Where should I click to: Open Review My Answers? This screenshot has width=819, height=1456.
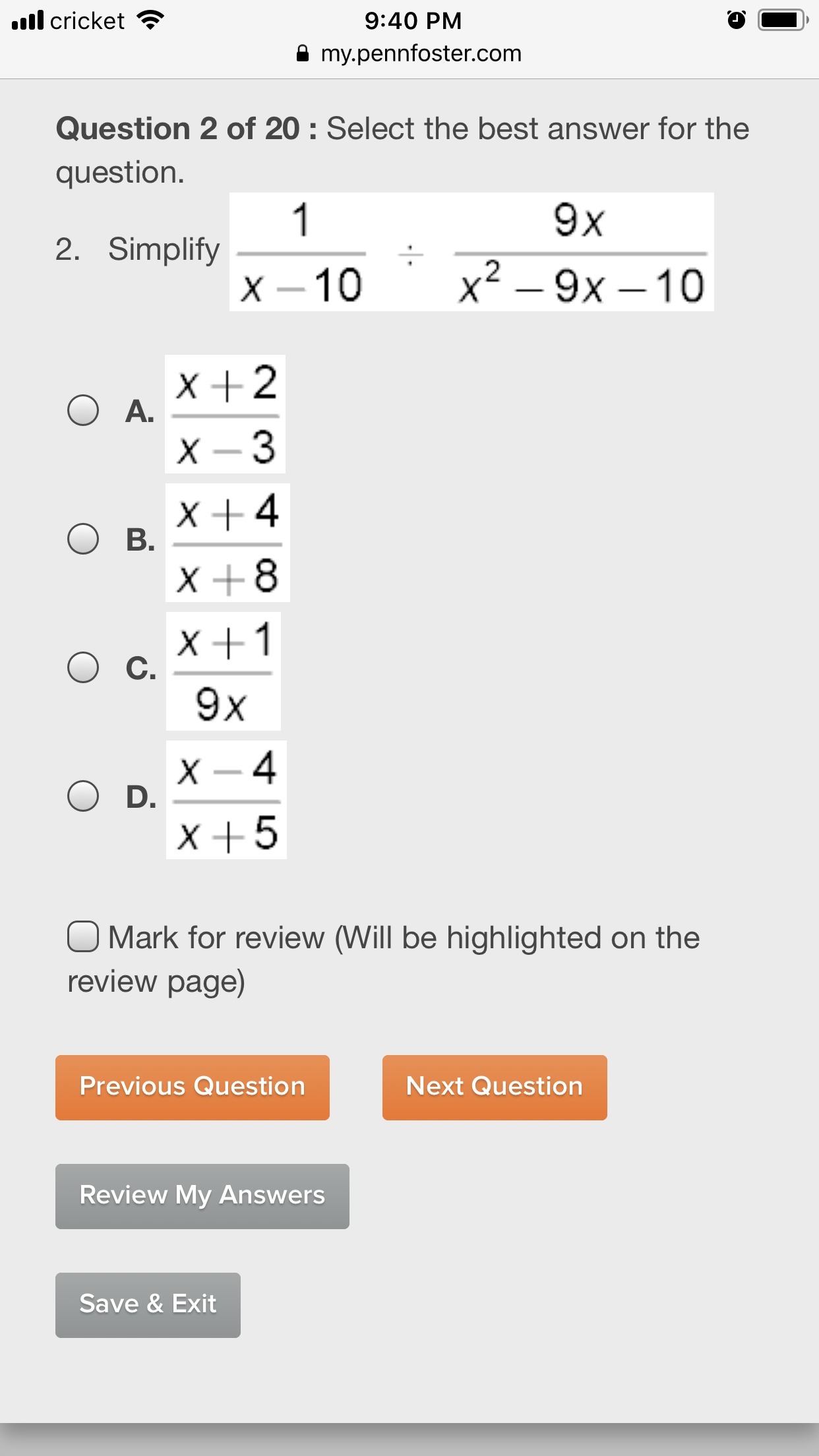[202, 1196]
